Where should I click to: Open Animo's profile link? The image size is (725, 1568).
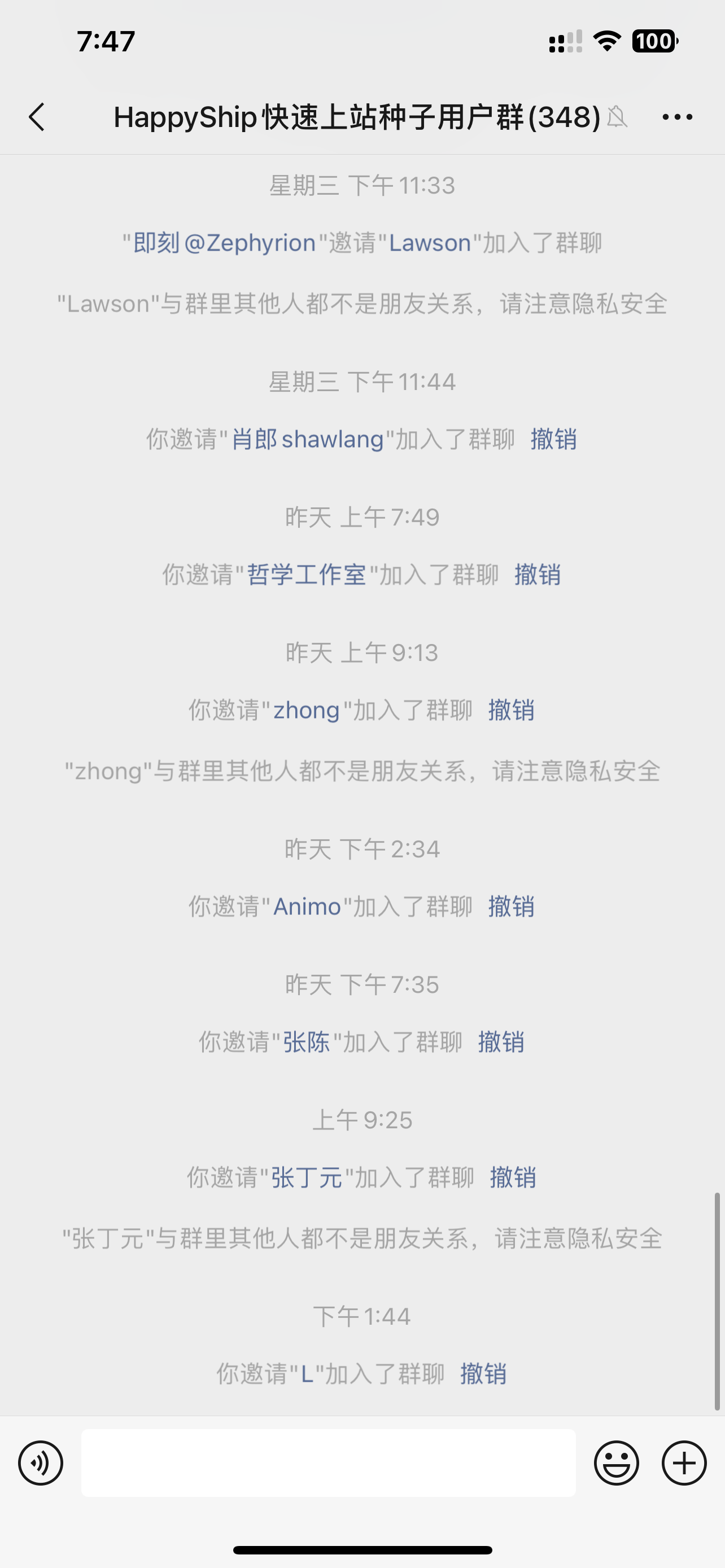307,907
